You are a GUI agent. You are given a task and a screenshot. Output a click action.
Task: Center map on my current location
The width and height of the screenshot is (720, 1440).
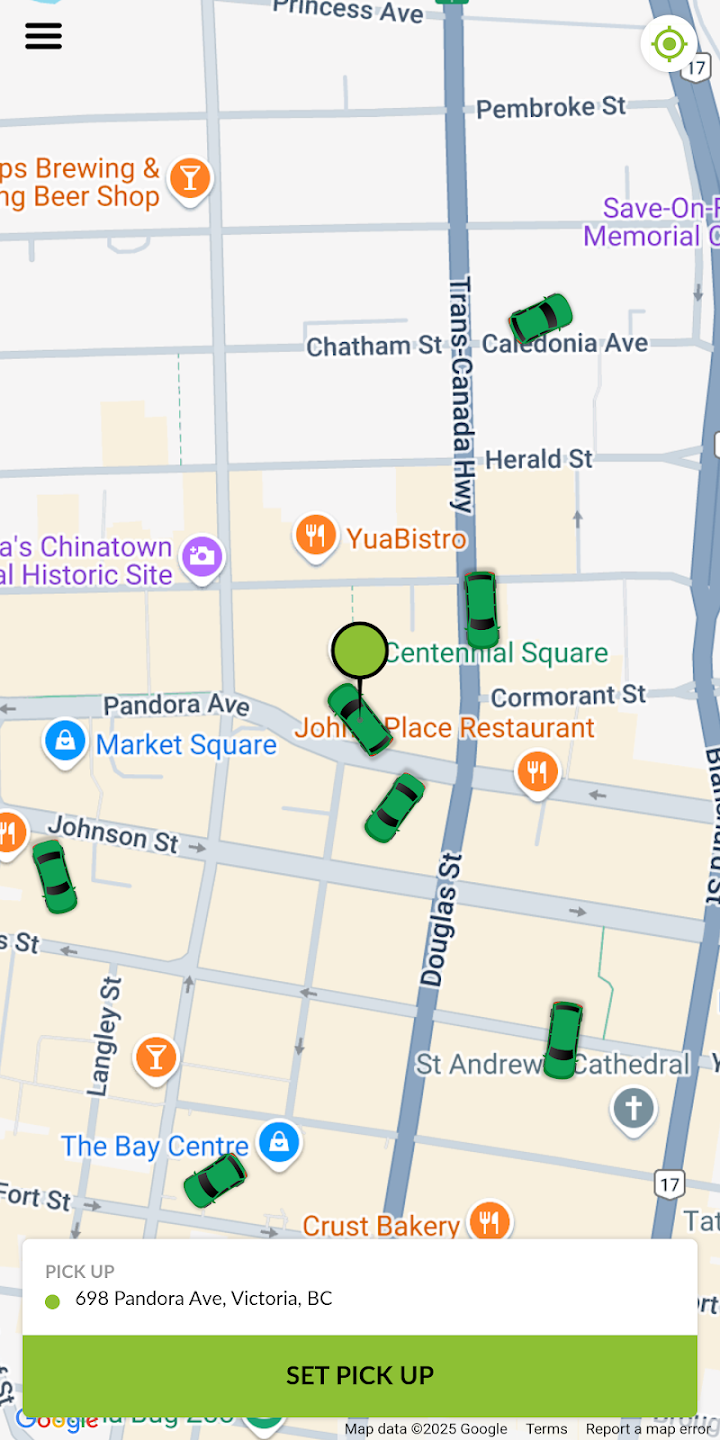click(668, 44)
